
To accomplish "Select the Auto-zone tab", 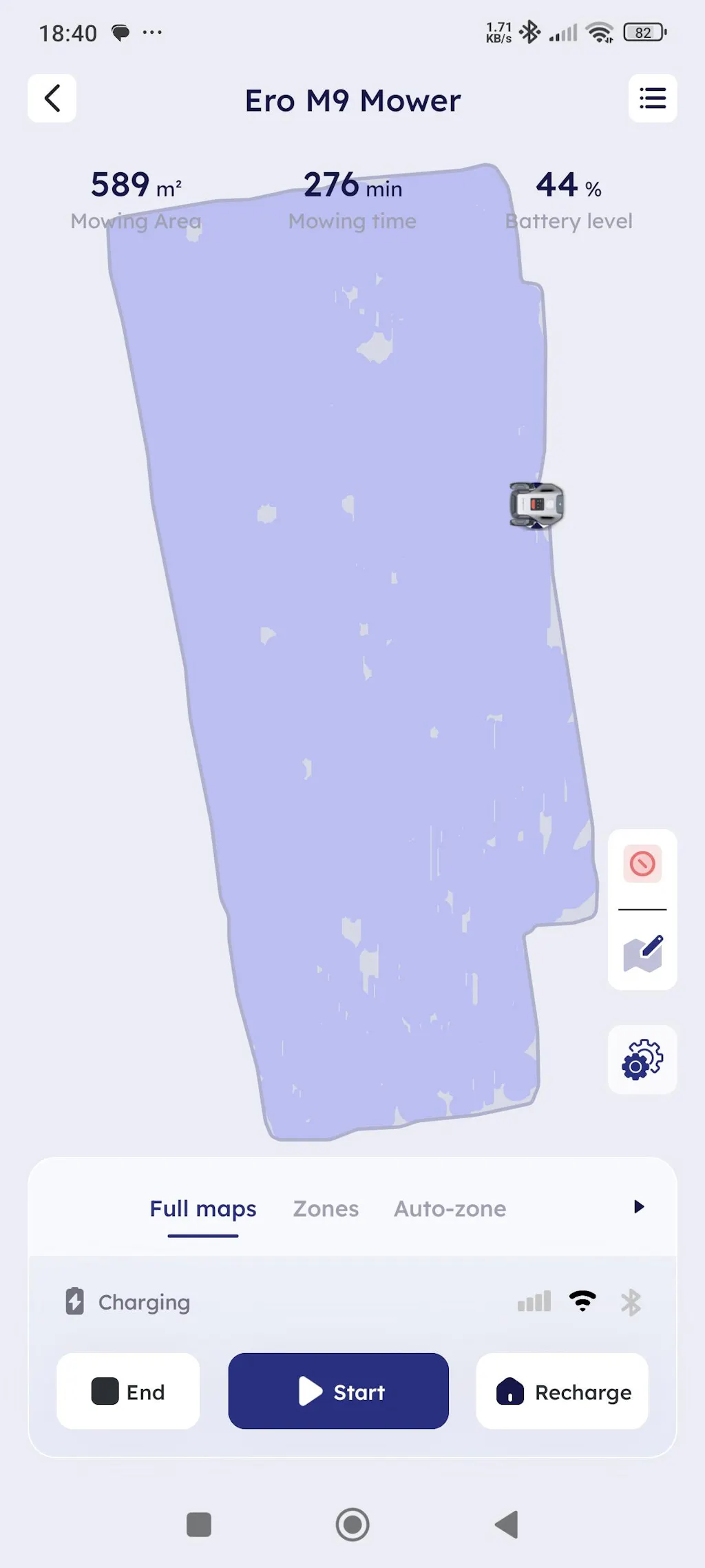I will [x=450, y=1209].
